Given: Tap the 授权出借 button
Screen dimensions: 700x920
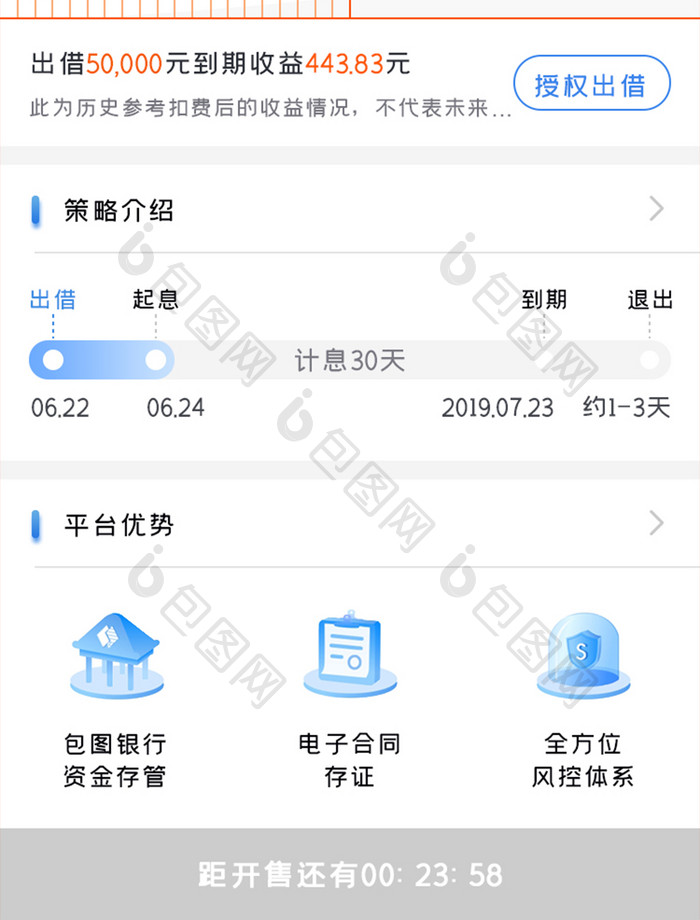Looking at the screenshot, I should [x=591, y=84].
